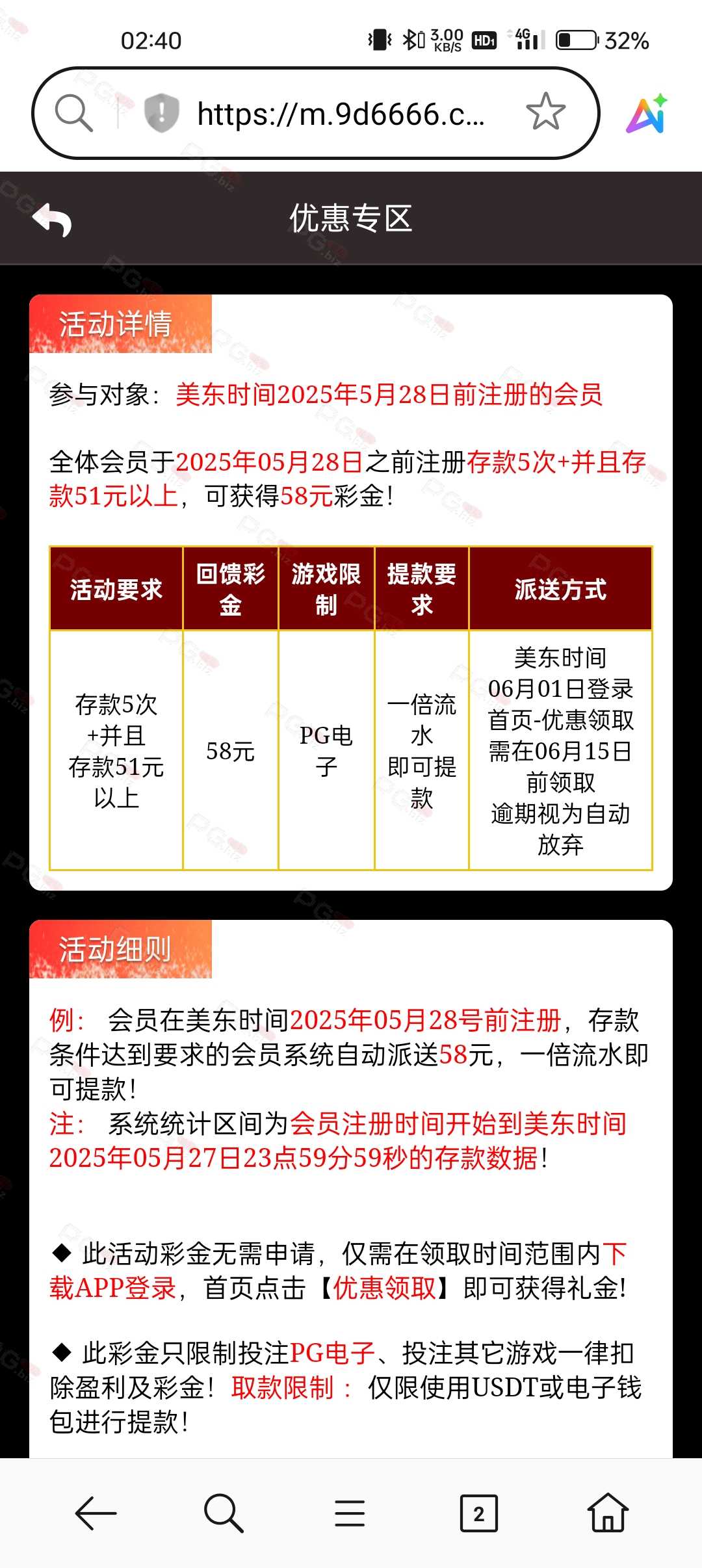The width and height of the screenshot is (702, 1568).
Task: Open the AI assistant icon
Action: (646, 114)
